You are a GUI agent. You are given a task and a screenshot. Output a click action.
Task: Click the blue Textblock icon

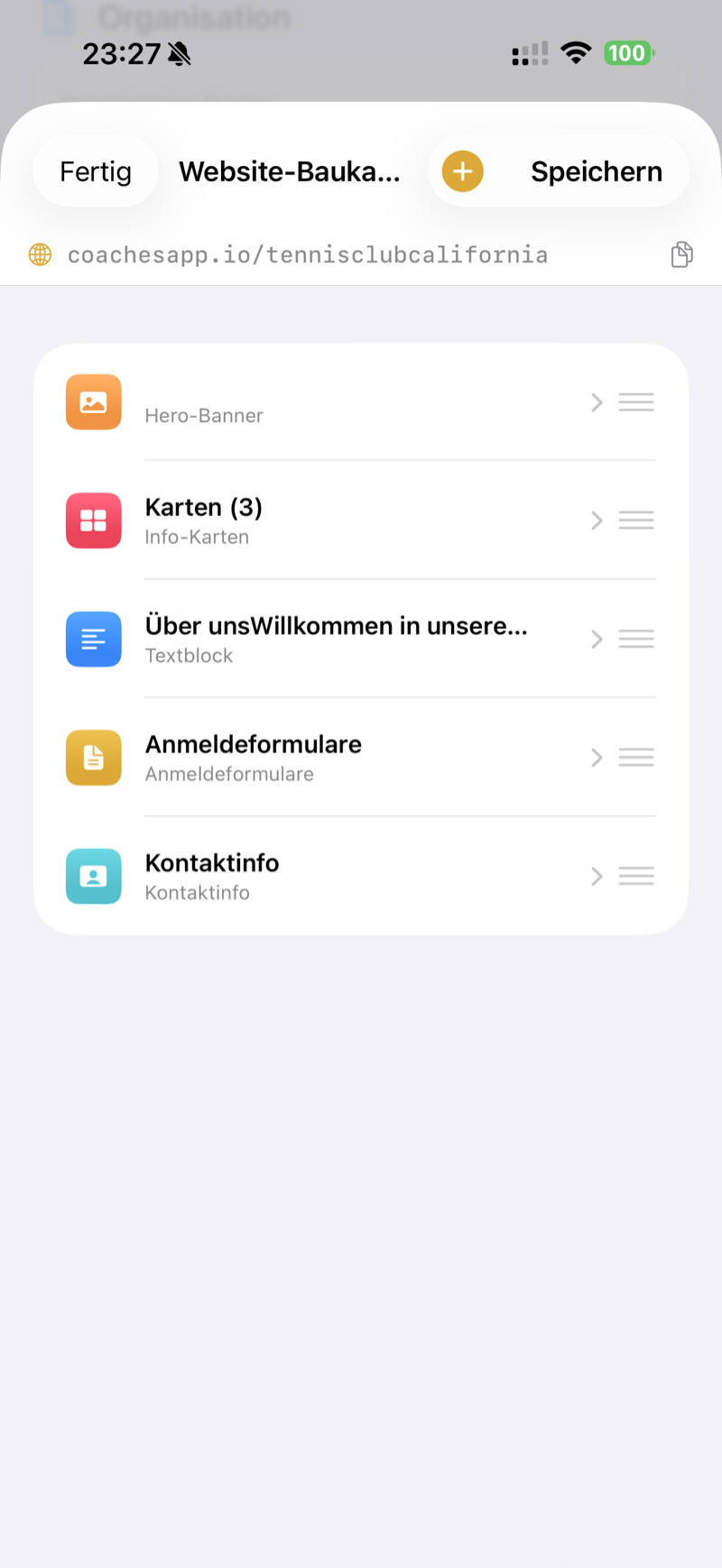(x=93, y=639)
